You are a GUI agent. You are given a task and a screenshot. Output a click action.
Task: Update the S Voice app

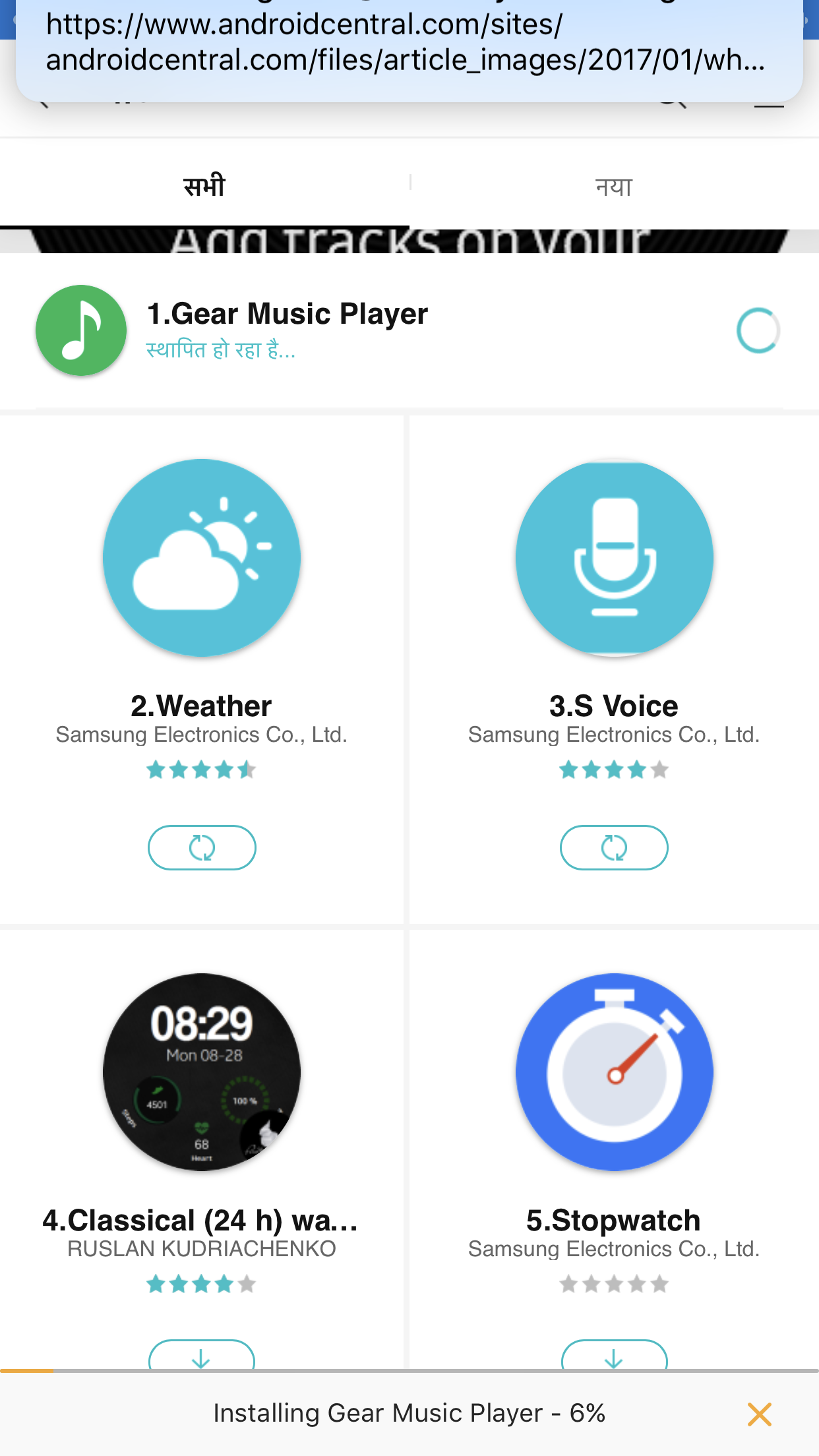point(614,847)
